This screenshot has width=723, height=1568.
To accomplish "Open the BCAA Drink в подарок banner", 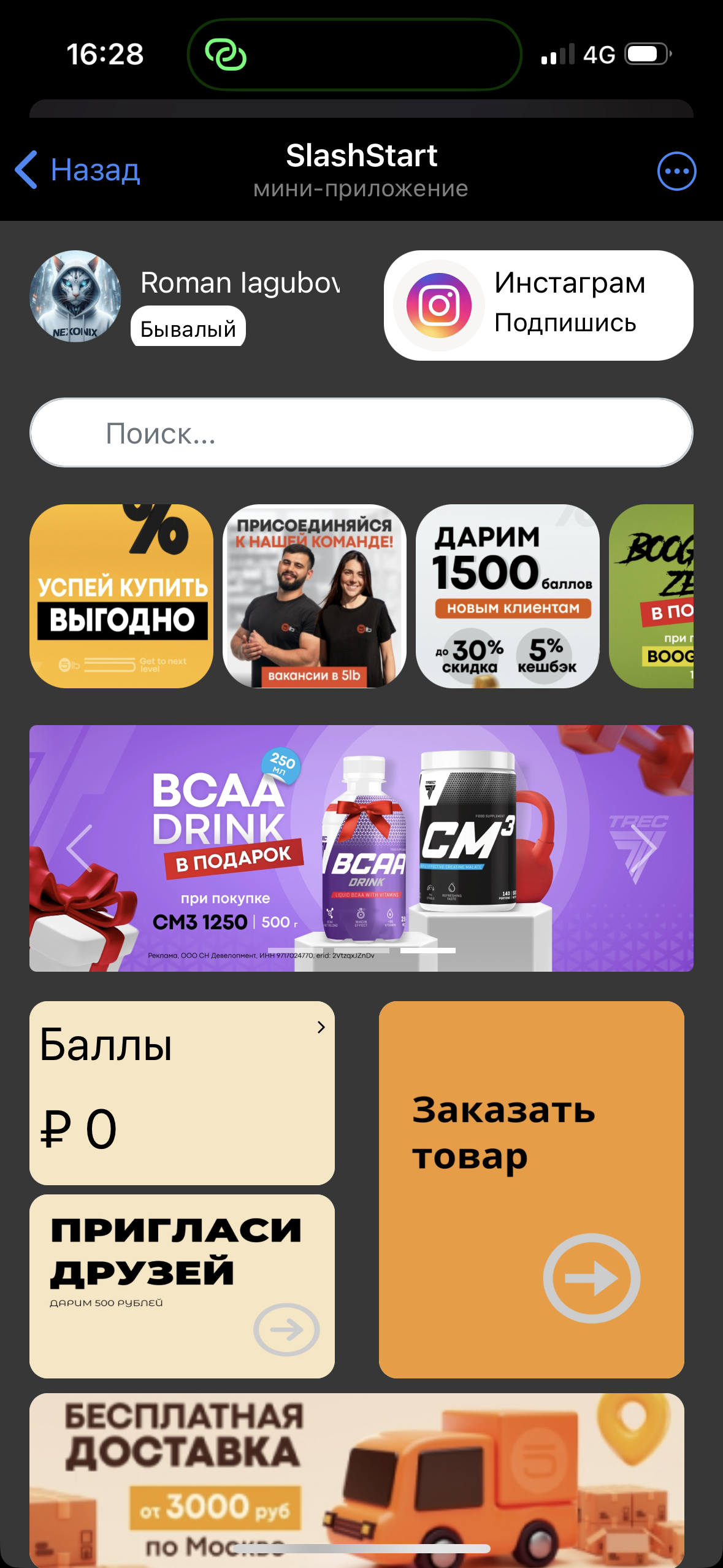I will tap(361, 848).
